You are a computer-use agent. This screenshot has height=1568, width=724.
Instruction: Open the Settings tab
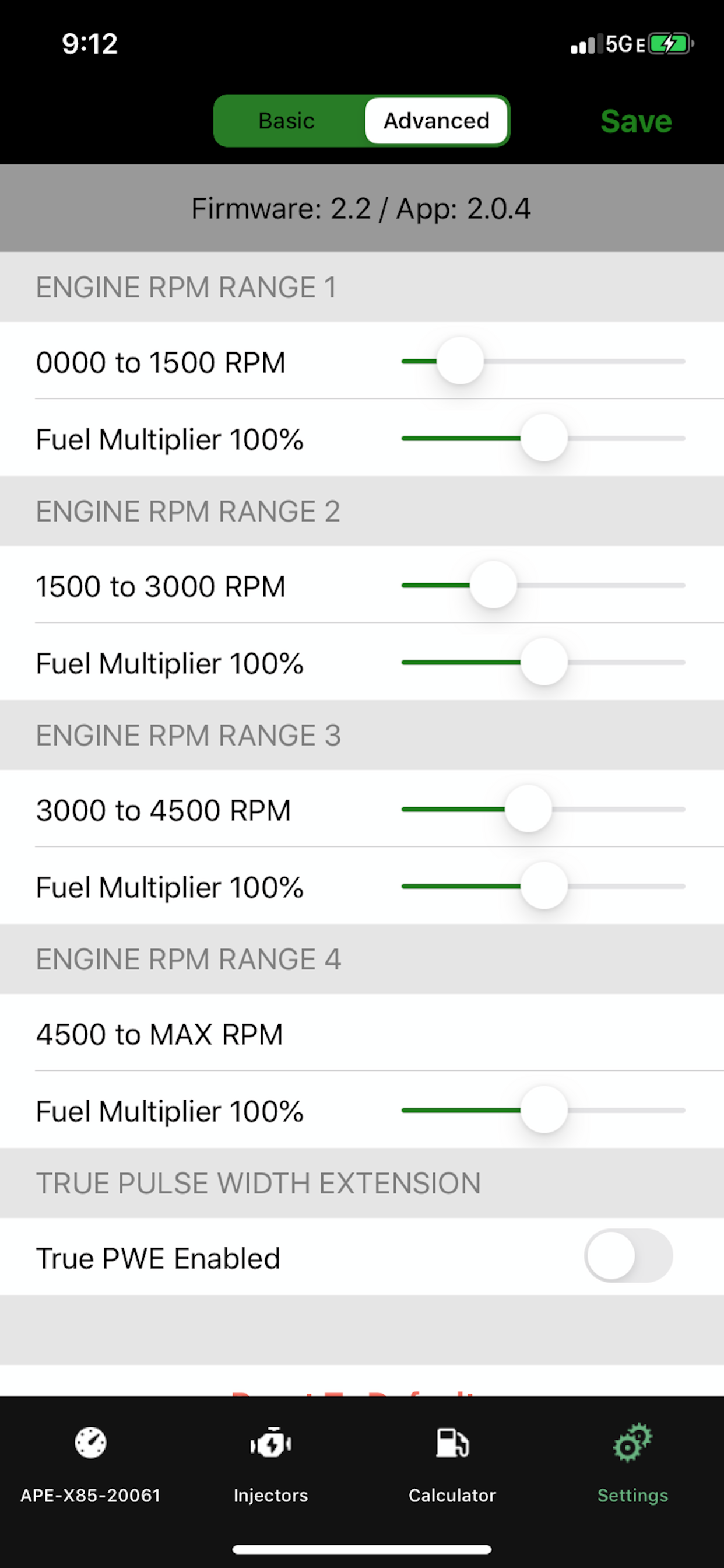632,1465
